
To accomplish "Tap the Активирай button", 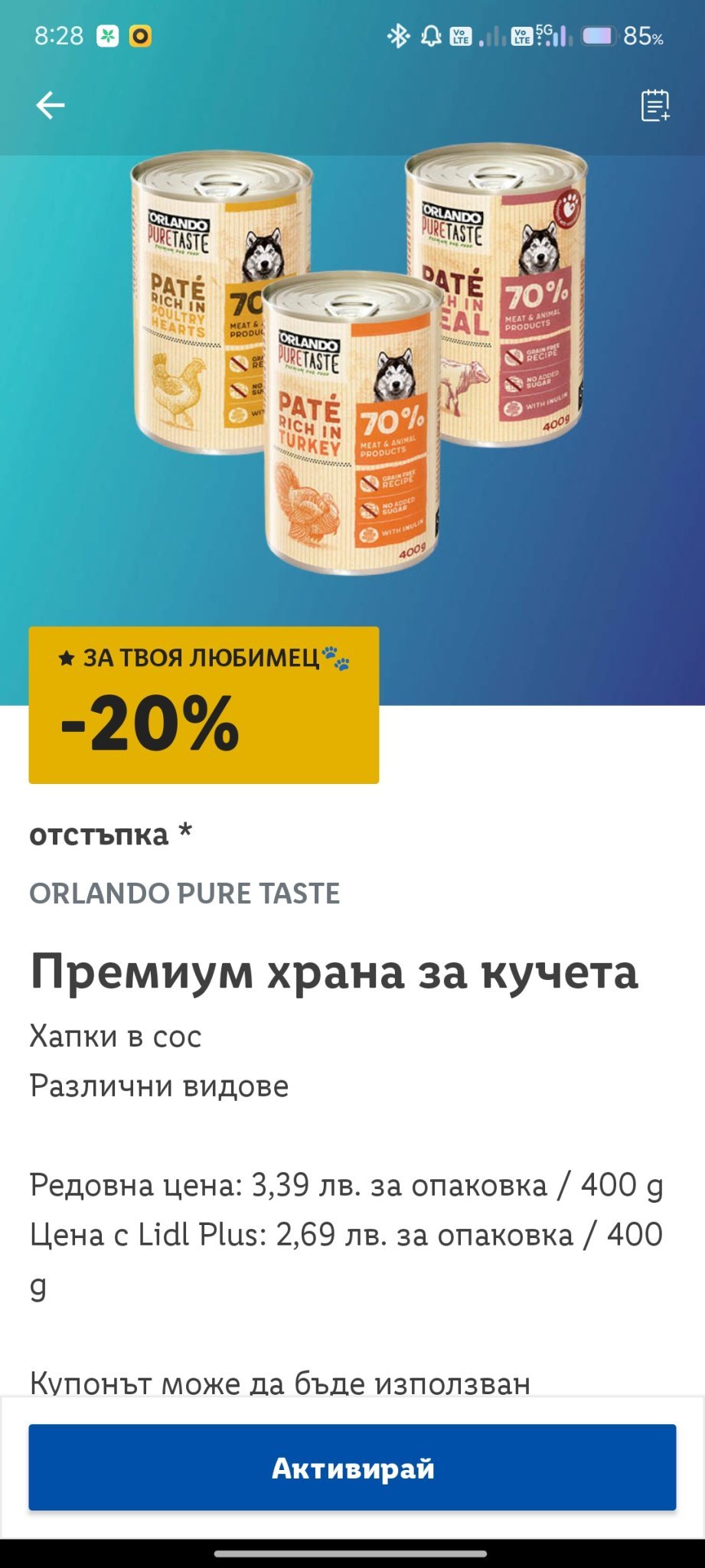I will pos(352,1467).
